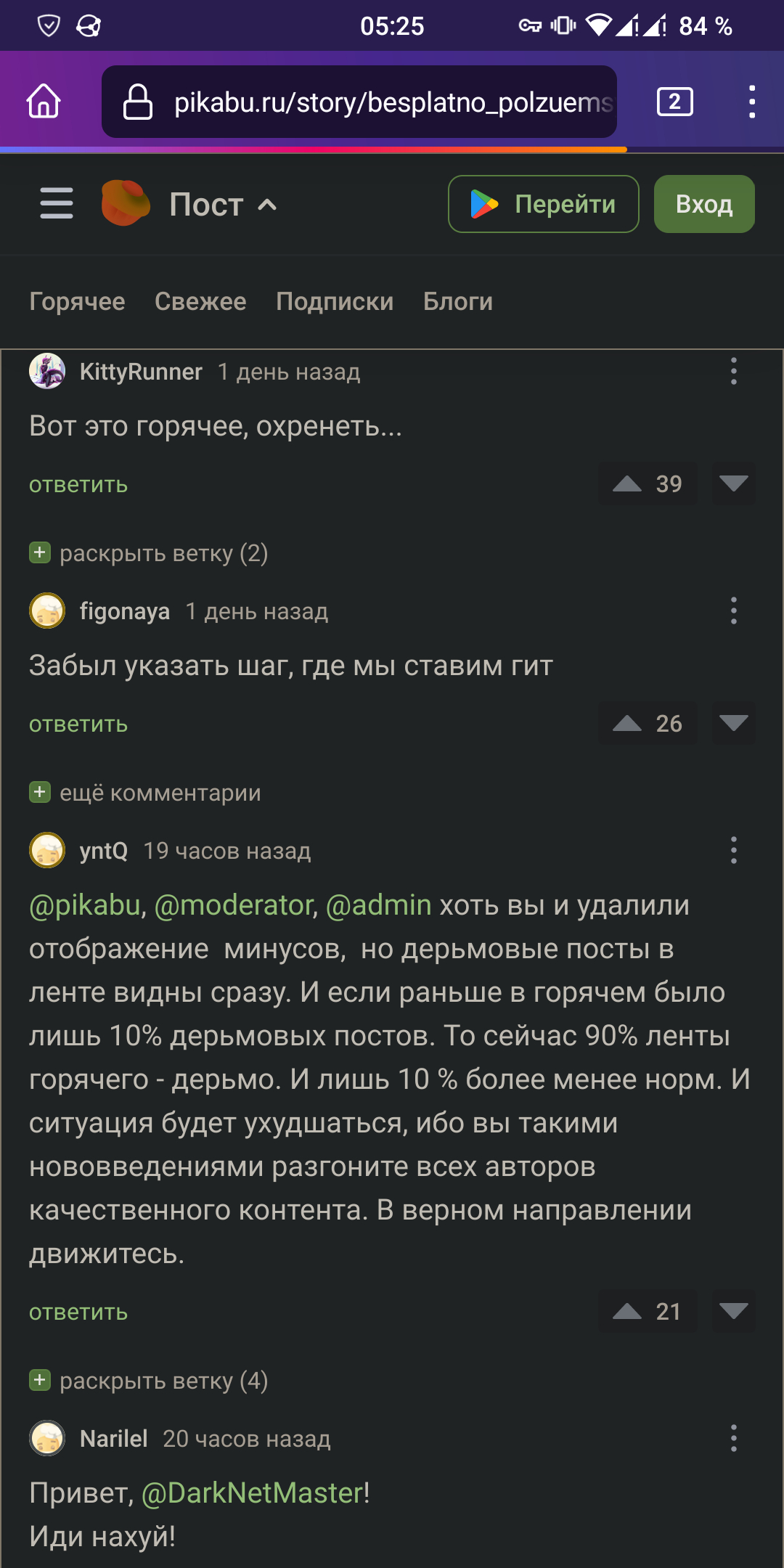Image resolution: width=784 pixels, height=1568 pixels.
Task: Reply to KittyRunner's comment
Action: 78,484
